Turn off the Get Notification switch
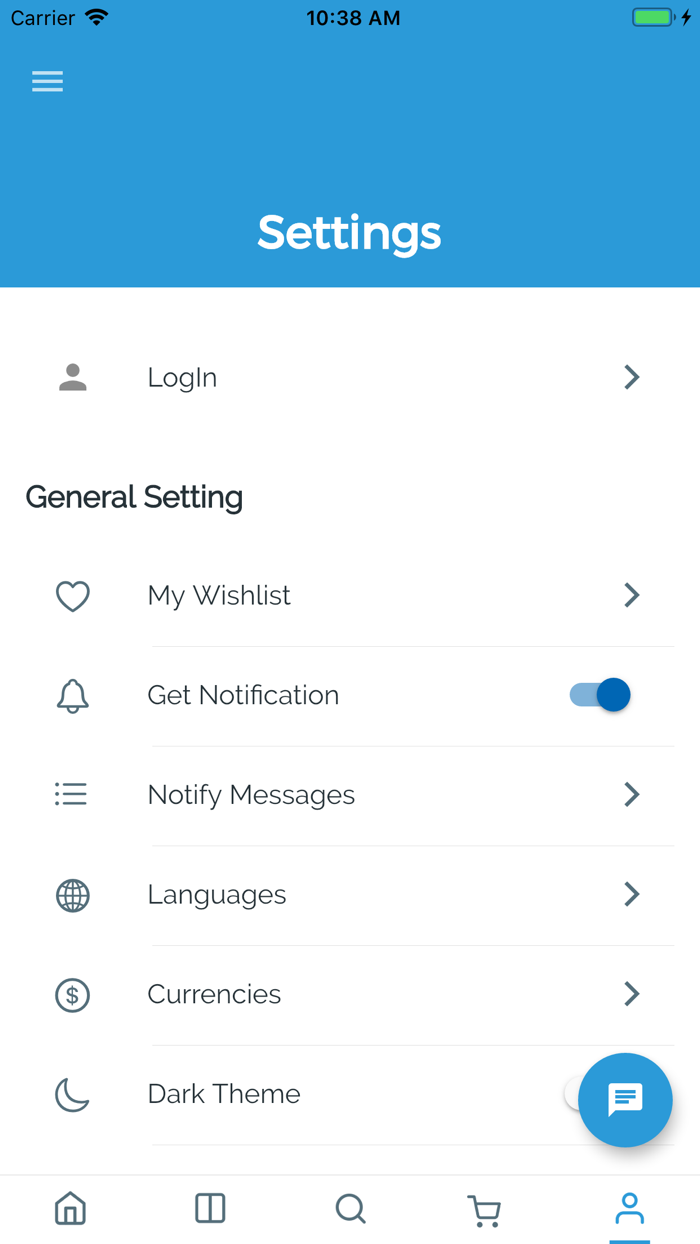Image resolution: width=700 pixels, height=1244 pixels. (x=600, y=694)
